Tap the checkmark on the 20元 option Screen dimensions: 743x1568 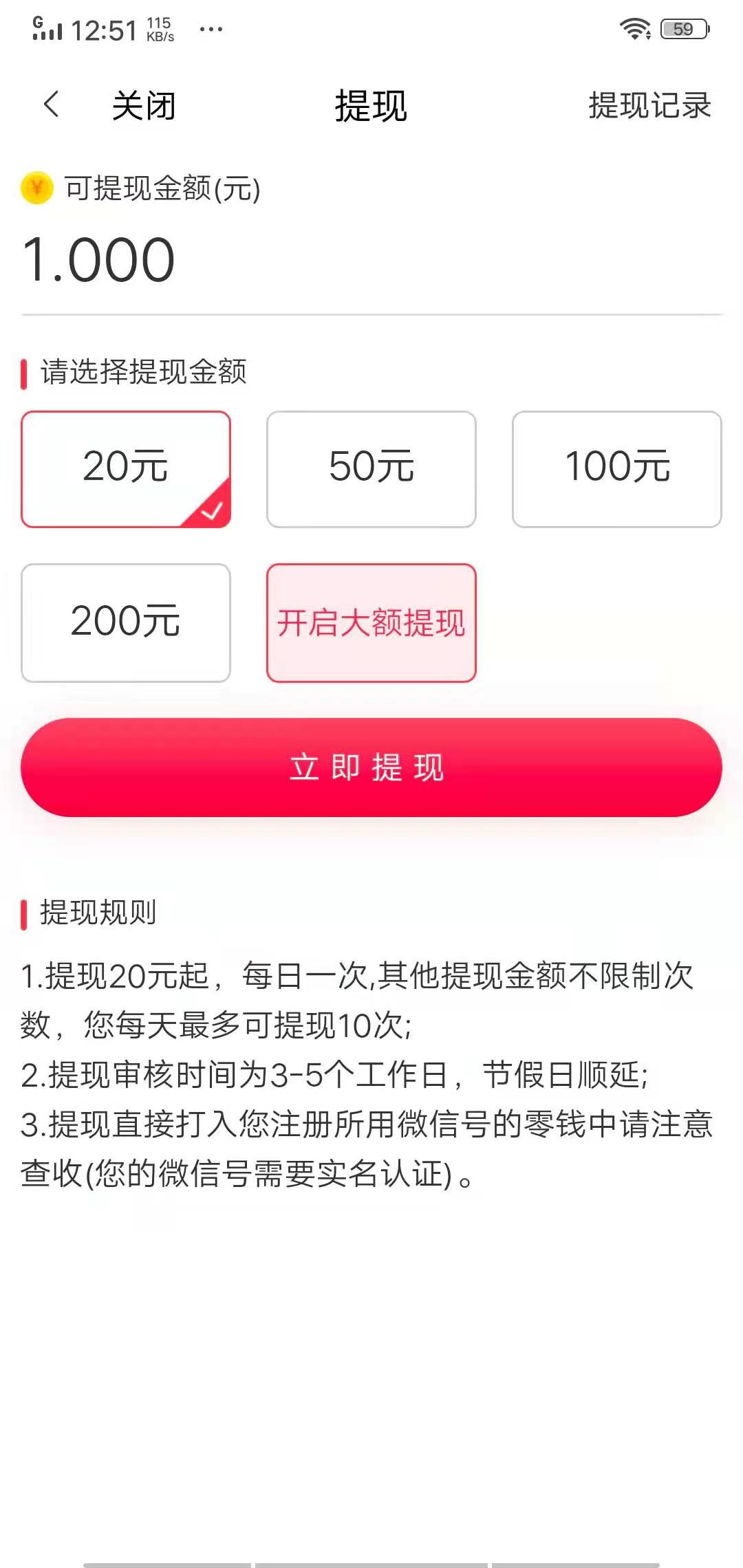pos(212,509)
